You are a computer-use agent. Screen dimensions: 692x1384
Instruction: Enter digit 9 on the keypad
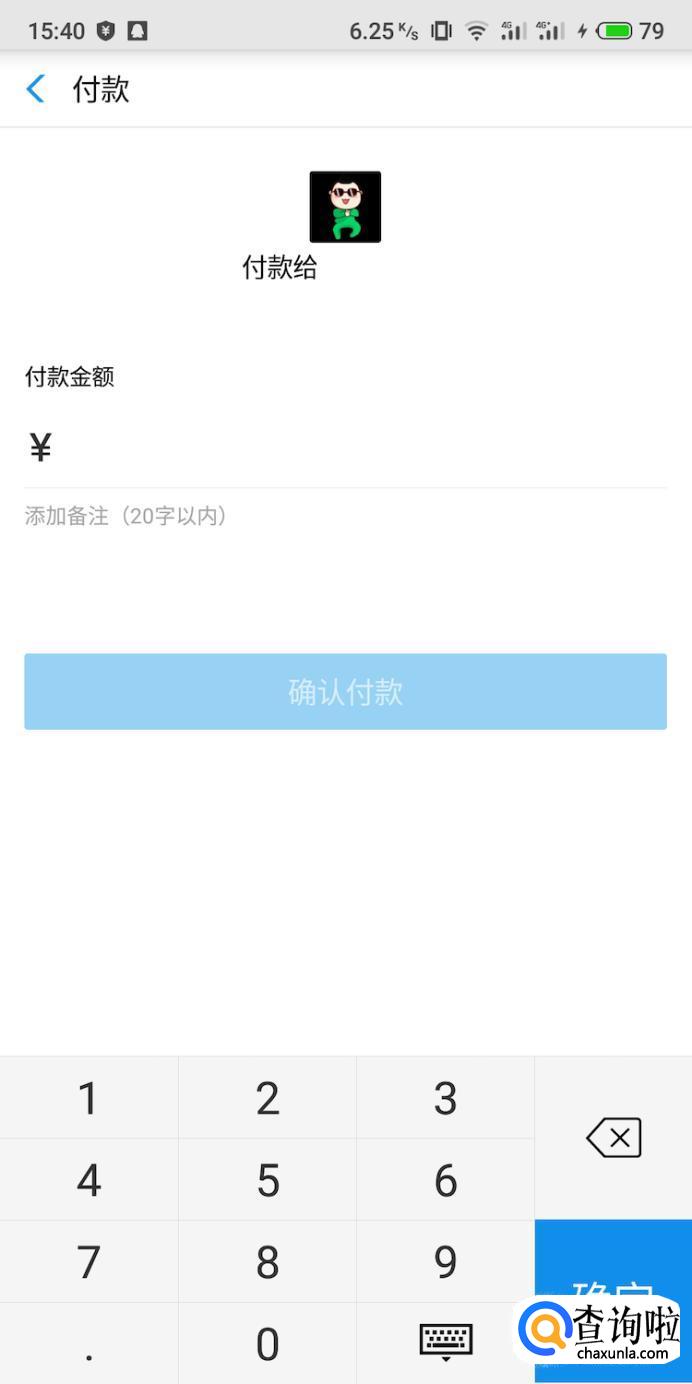[445, 1262]
